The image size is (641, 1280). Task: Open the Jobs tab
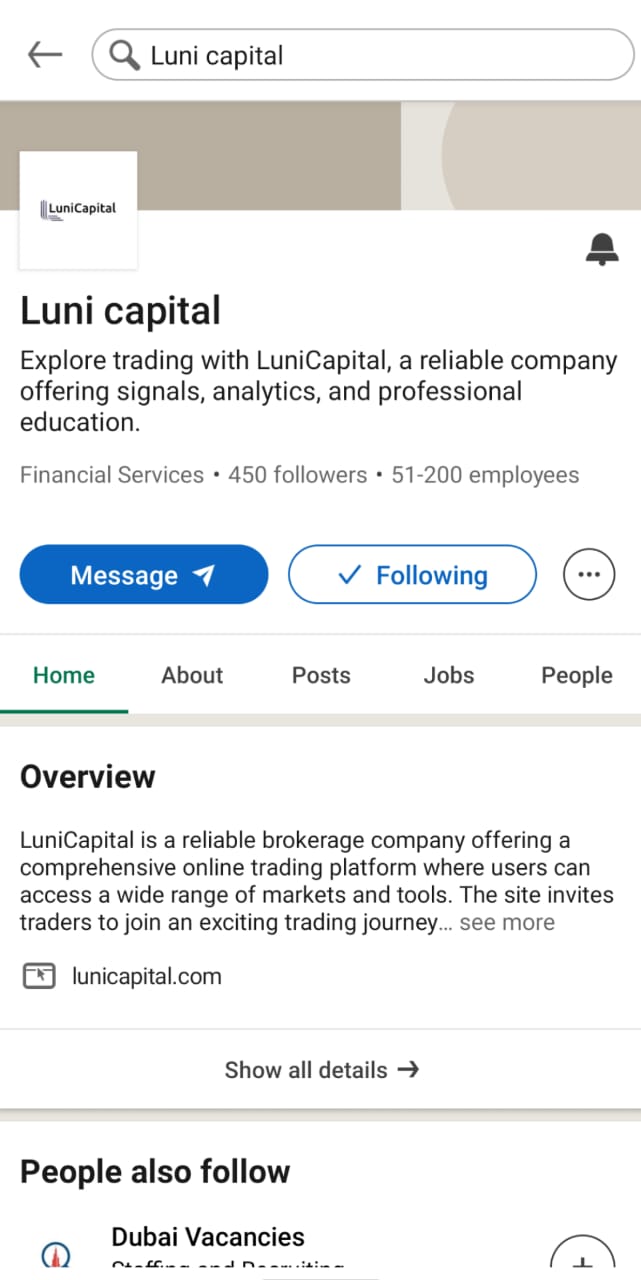pyautogui.click(x=448, y=675)
